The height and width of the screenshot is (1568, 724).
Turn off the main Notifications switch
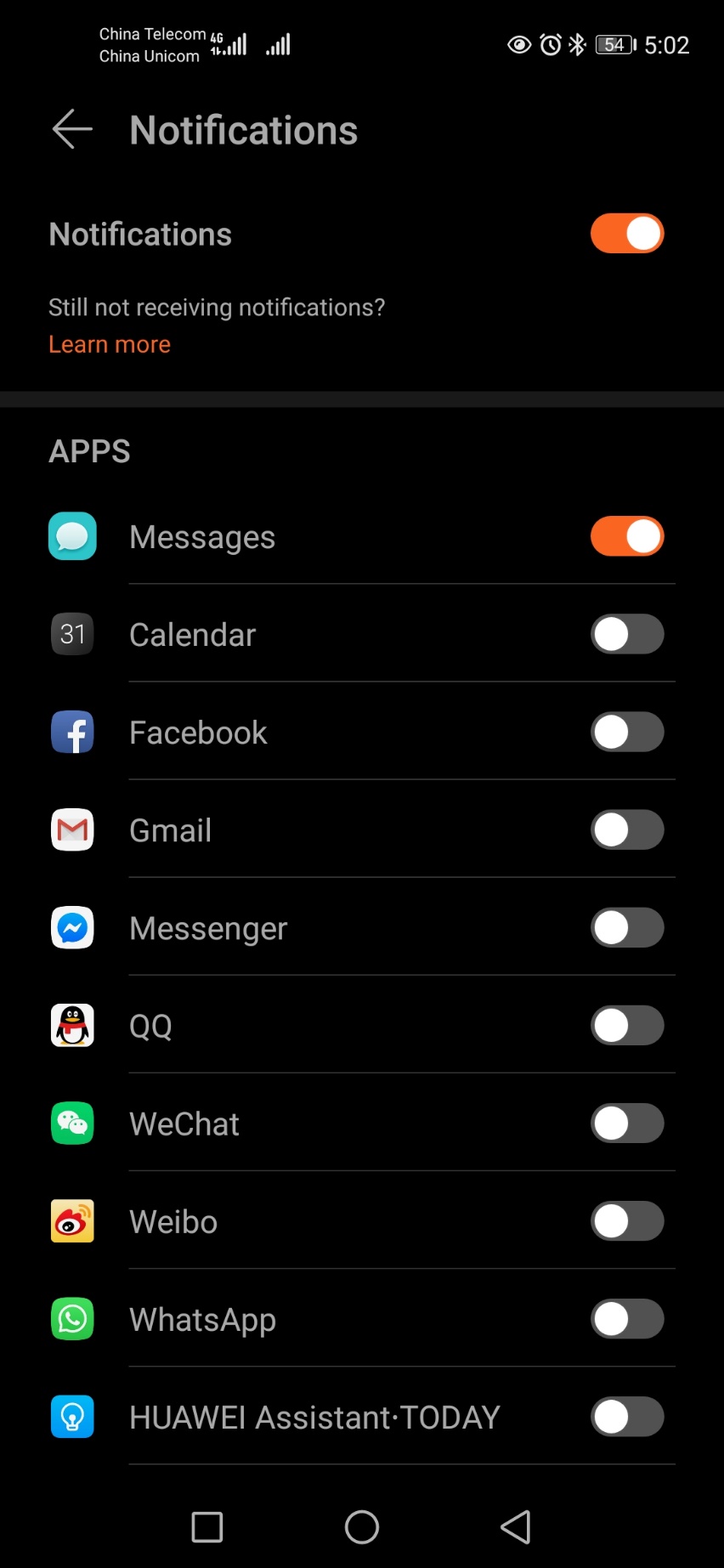pyautogui.click(x=627, y=234)
